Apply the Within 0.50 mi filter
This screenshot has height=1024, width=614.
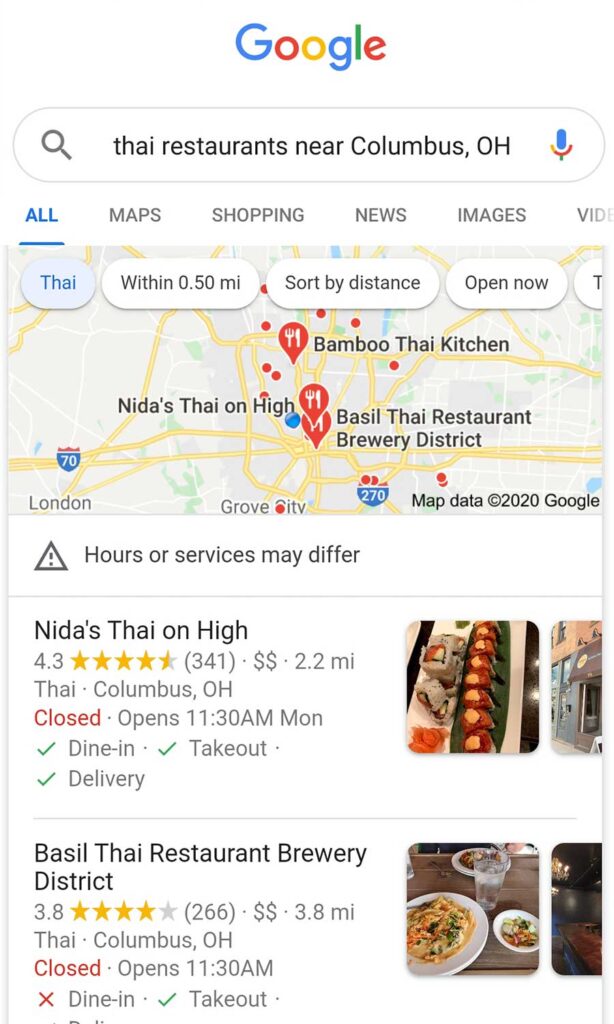pyautogui.click(x=180, y=283)
